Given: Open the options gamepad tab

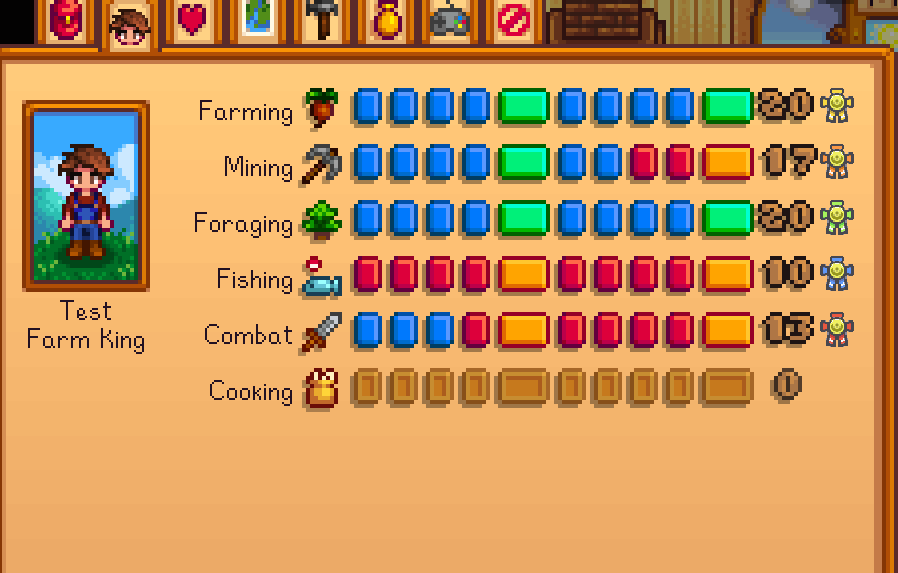Looking at the screenshot, I should click(449, 19).
